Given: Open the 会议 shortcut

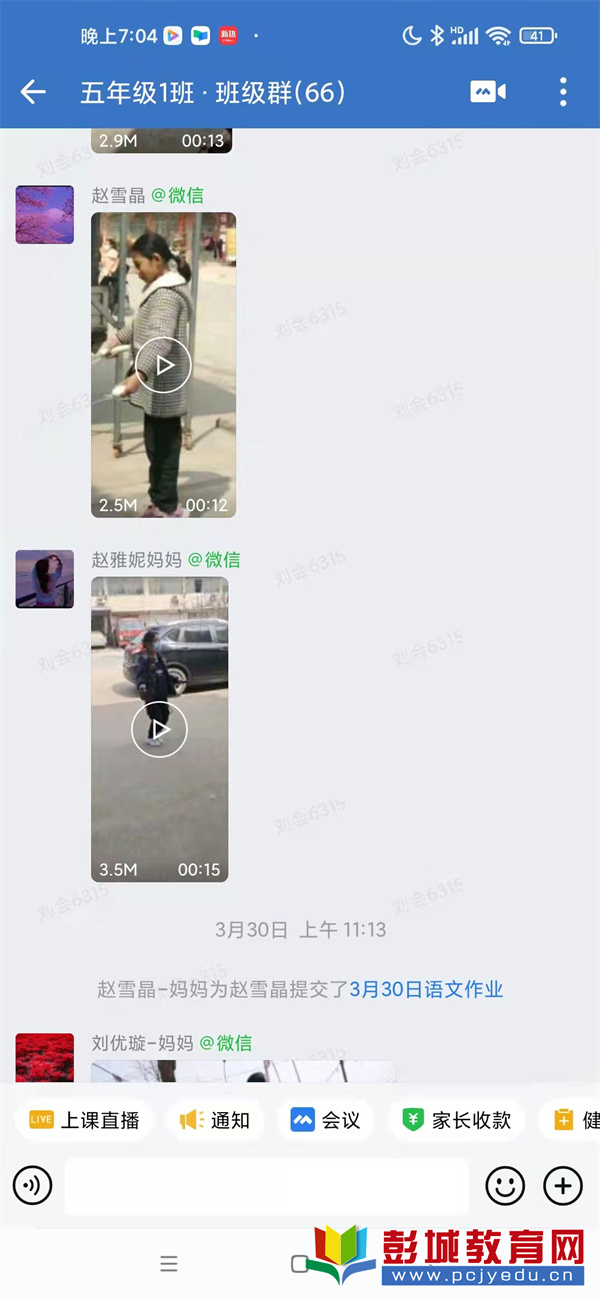Looking at the screenshot, I should 326,1120.
